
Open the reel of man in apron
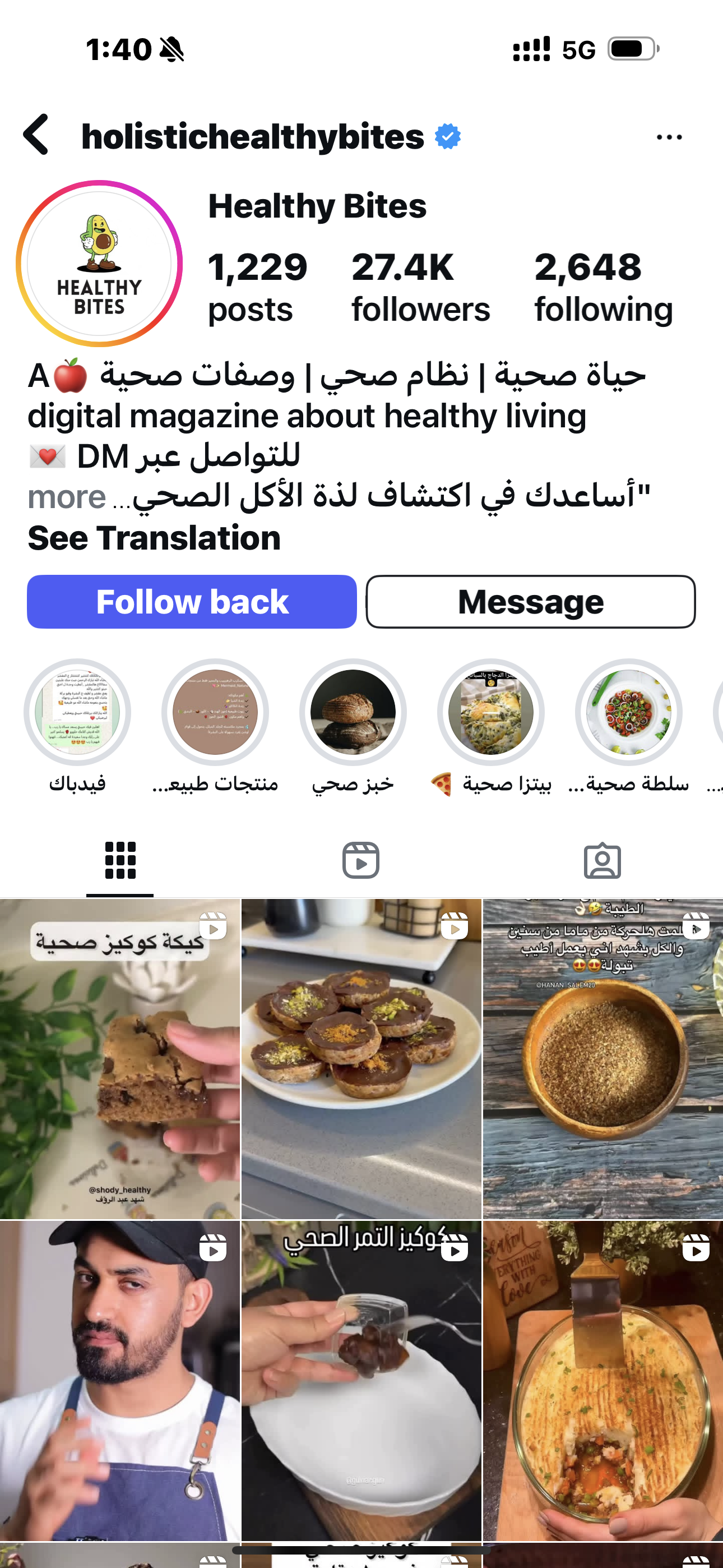[120, 1382]
